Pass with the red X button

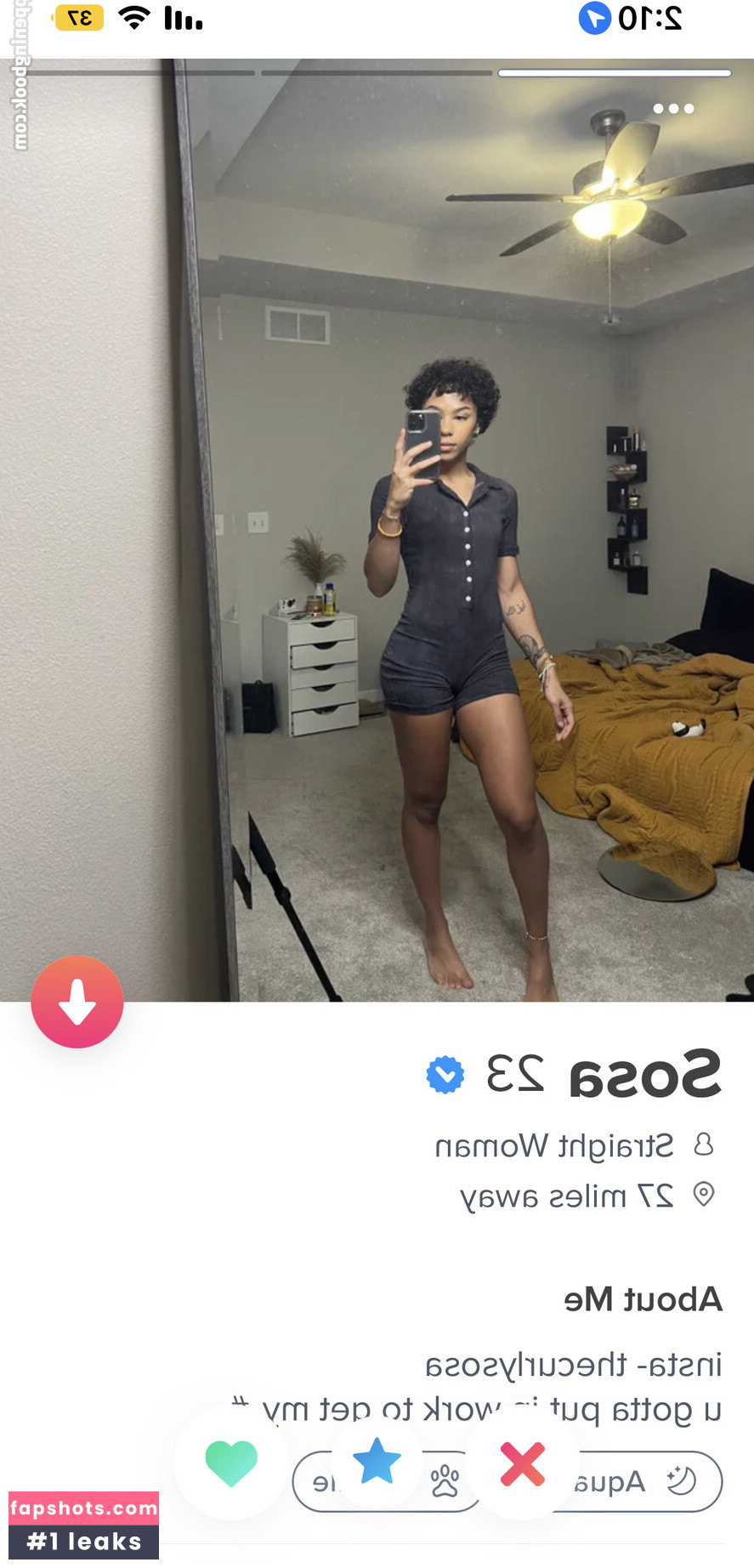[522, 1463]
